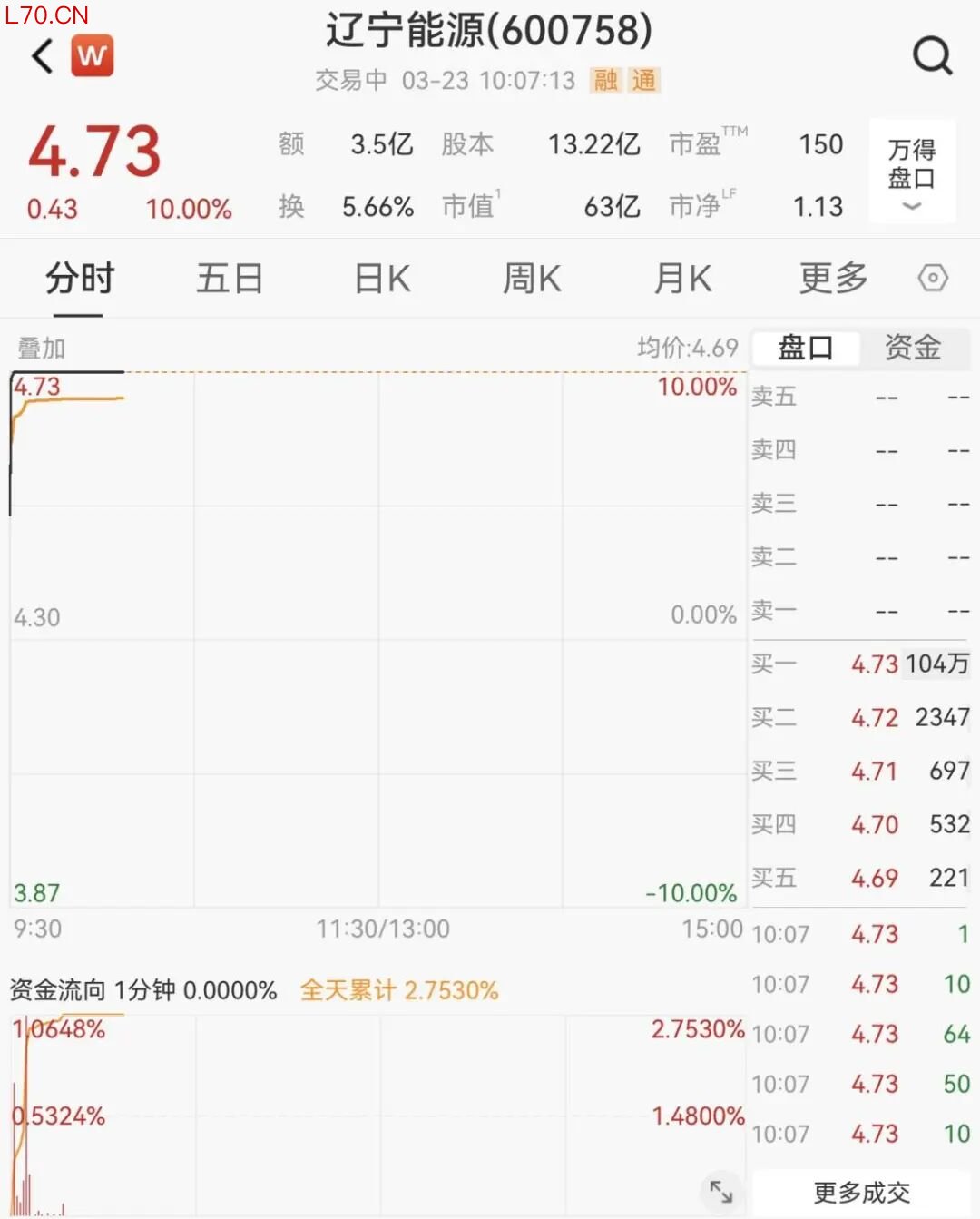The width and height of the screenshot is (980, 1219).
Task: Tap 叠加 to overlay a comparison
Action: click(41, 349)
